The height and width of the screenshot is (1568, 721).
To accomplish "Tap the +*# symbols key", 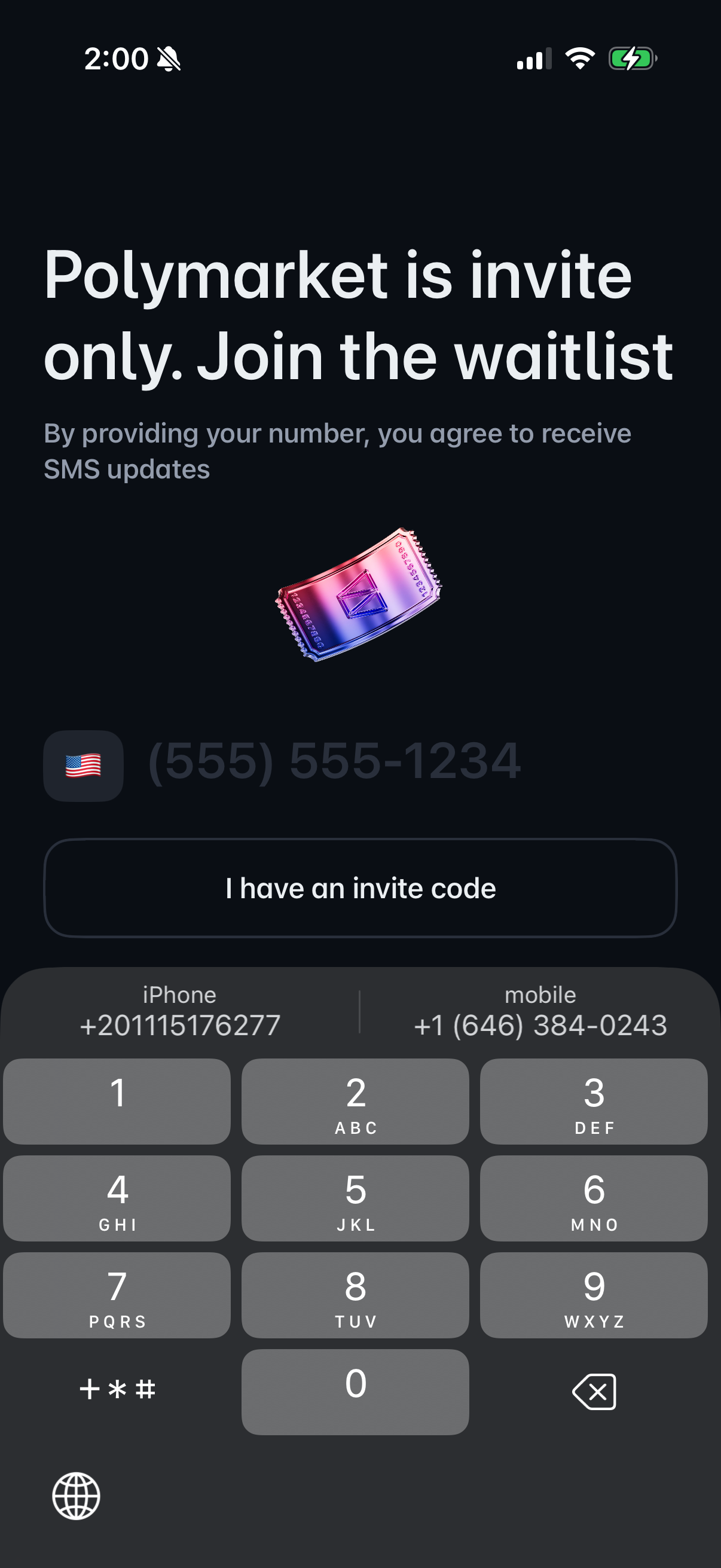I will tap(117, 1392).
